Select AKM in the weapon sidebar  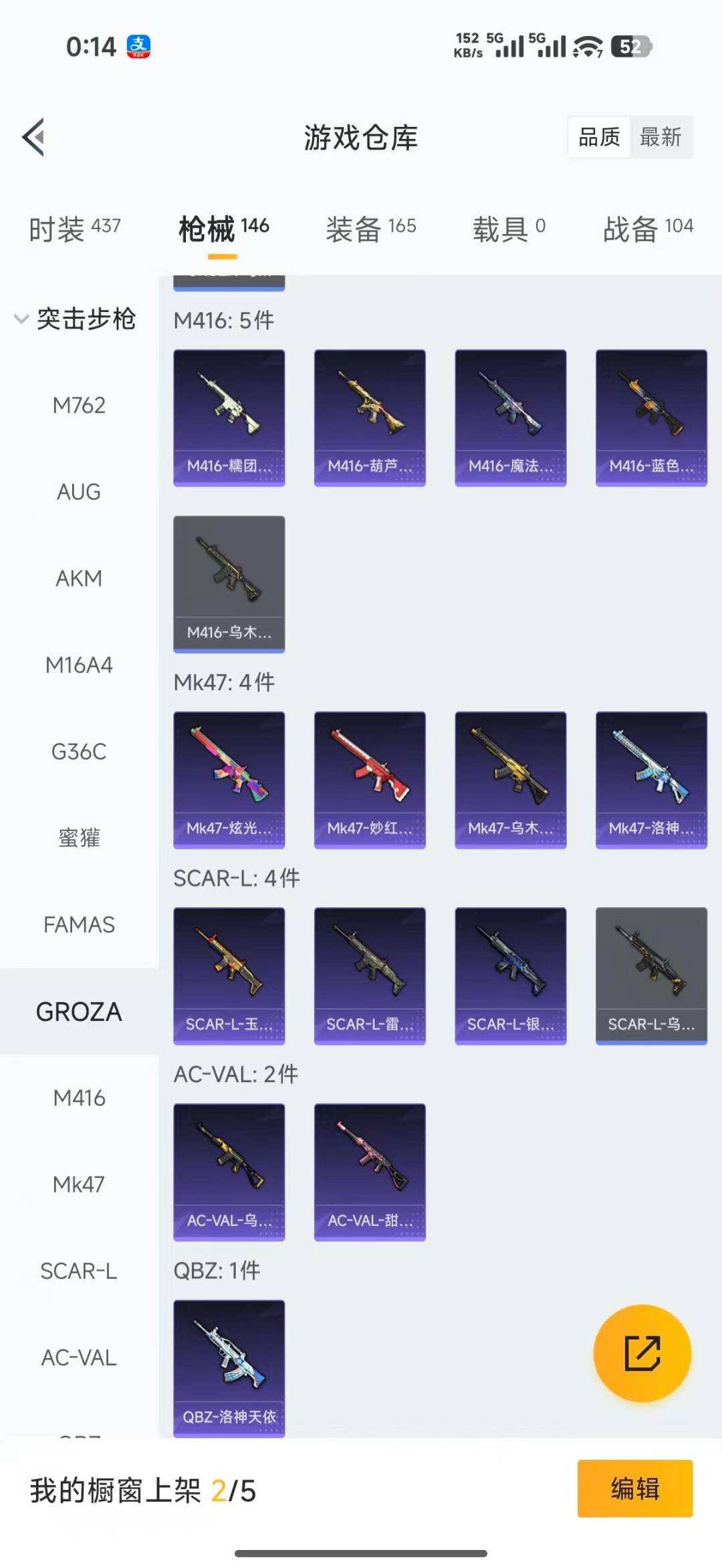(79, 579)
